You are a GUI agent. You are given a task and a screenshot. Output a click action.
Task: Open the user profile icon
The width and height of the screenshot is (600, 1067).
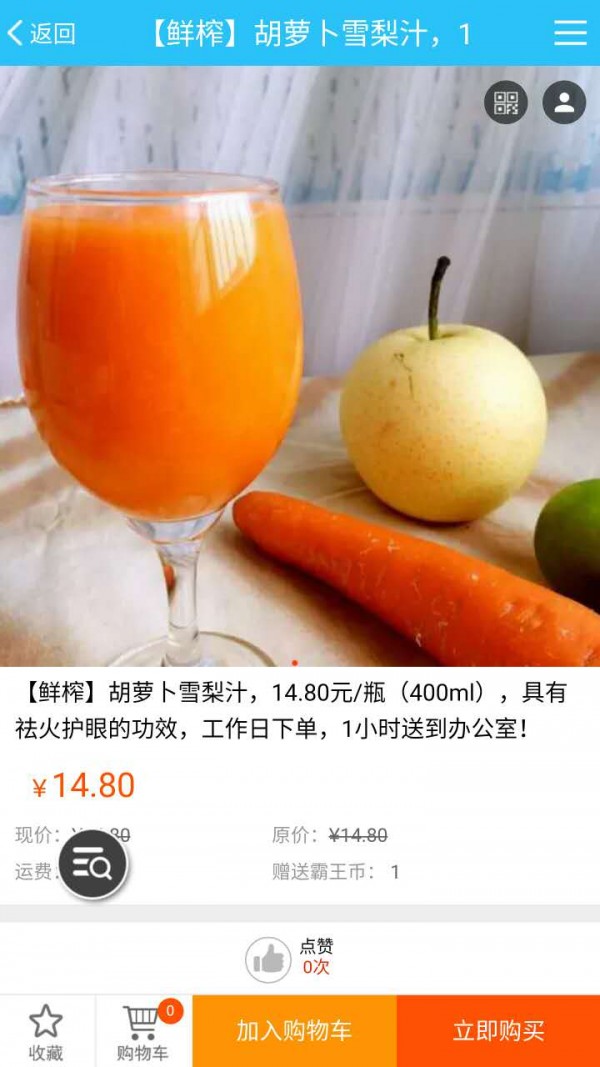(x=564, y=102)
